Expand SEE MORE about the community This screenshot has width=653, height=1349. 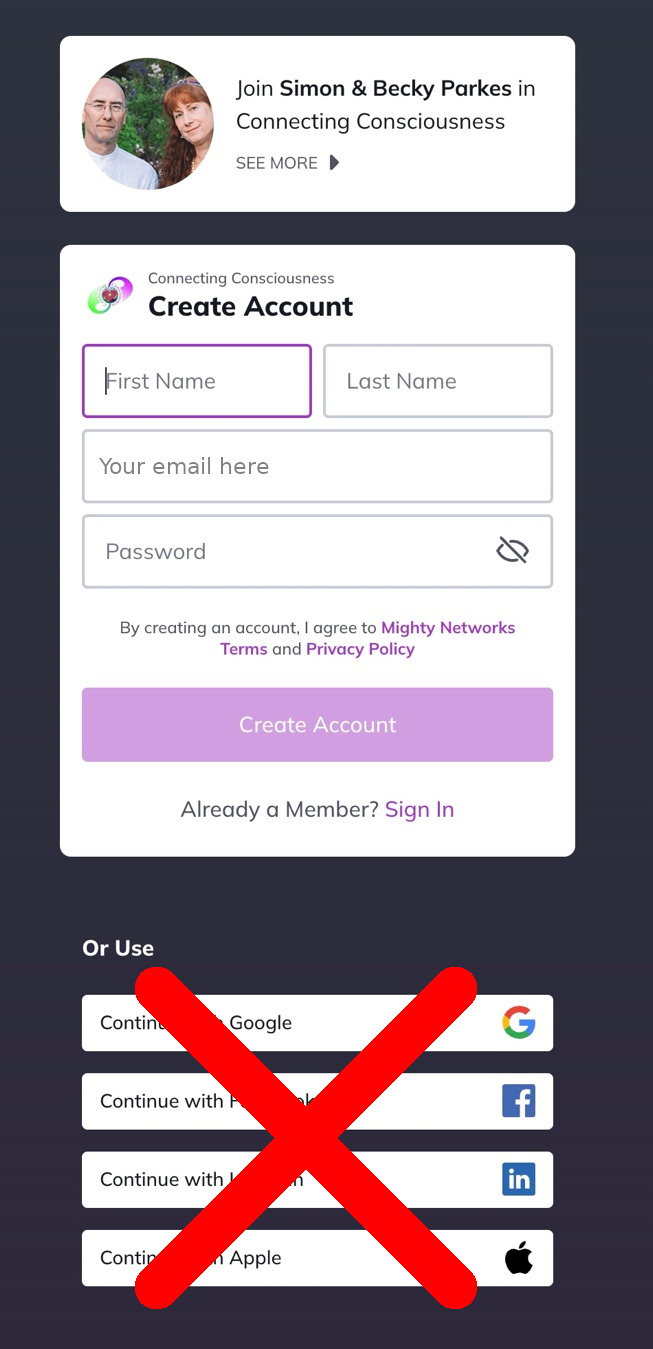click(287, 163)
